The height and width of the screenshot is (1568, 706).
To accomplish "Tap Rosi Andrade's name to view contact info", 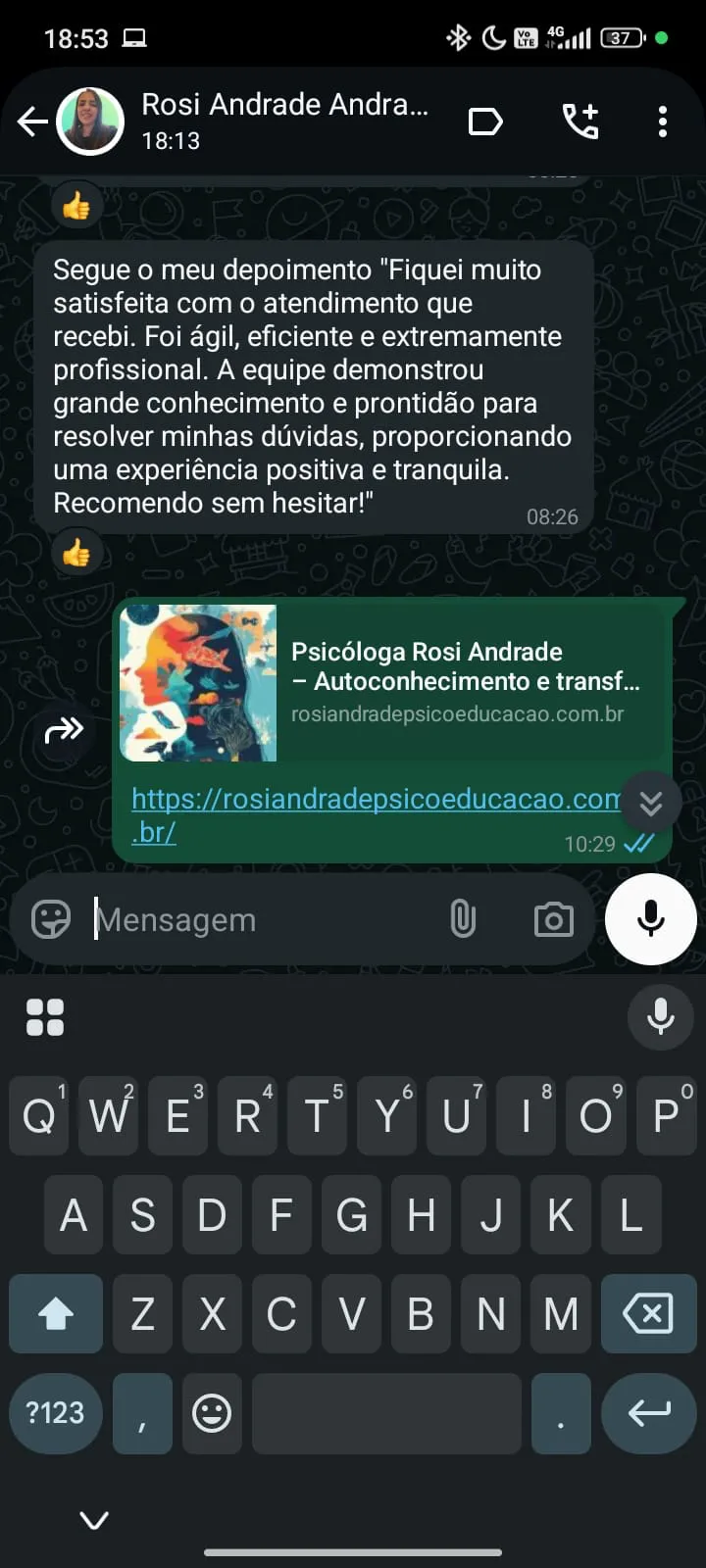I will pyautogui.click(x=284, y=104).
